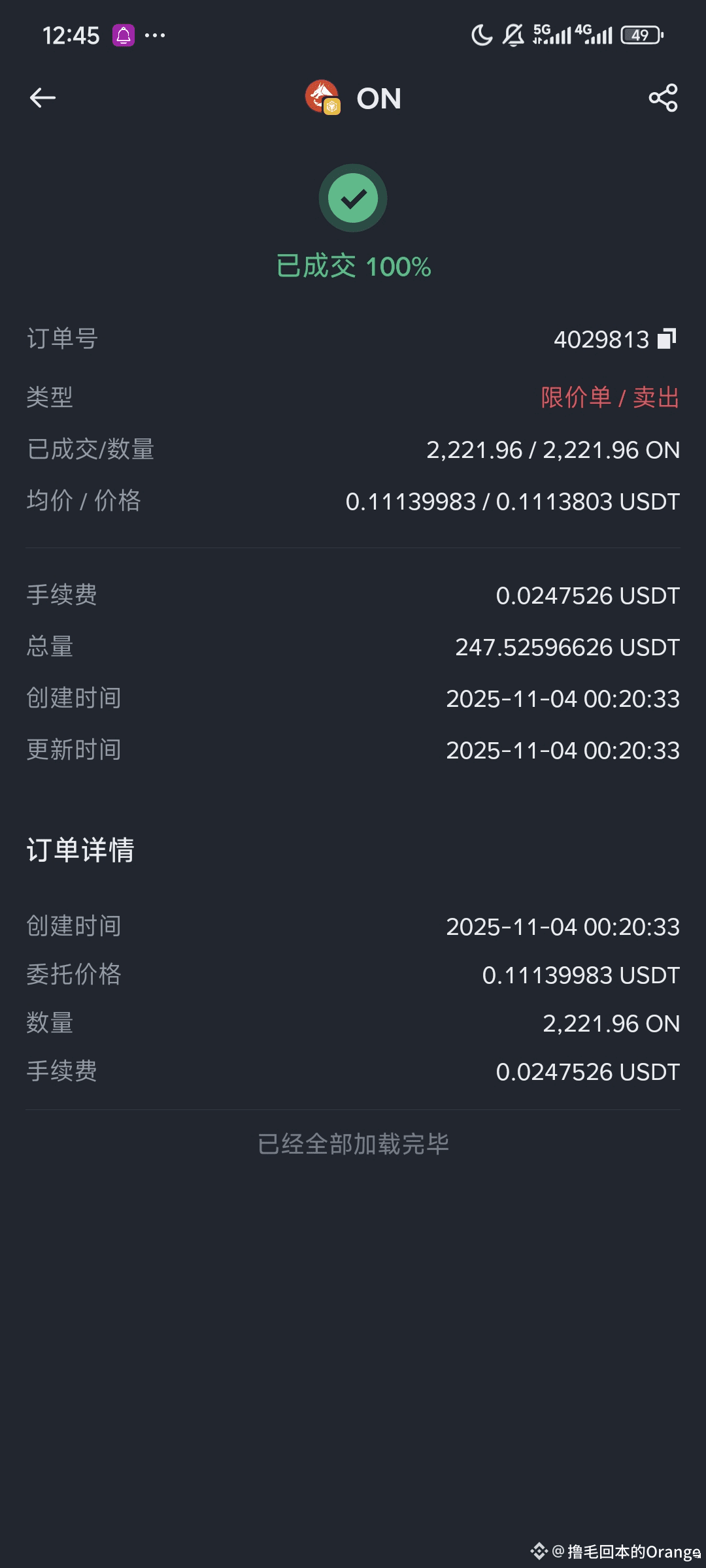Share this completed order

coord(663,98)
